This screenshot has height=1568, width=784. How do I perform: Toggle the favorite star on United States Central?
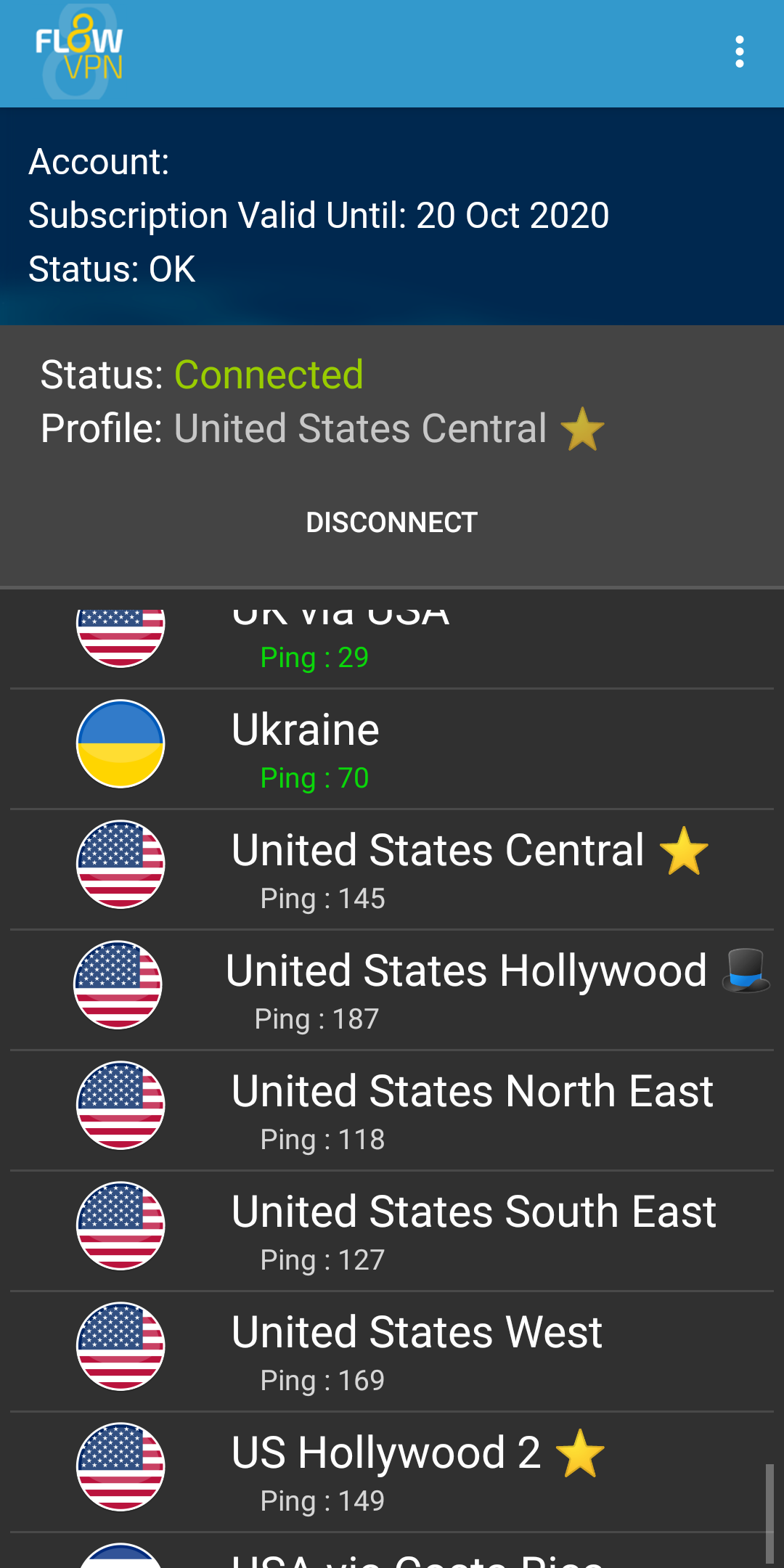pos(685,850)
